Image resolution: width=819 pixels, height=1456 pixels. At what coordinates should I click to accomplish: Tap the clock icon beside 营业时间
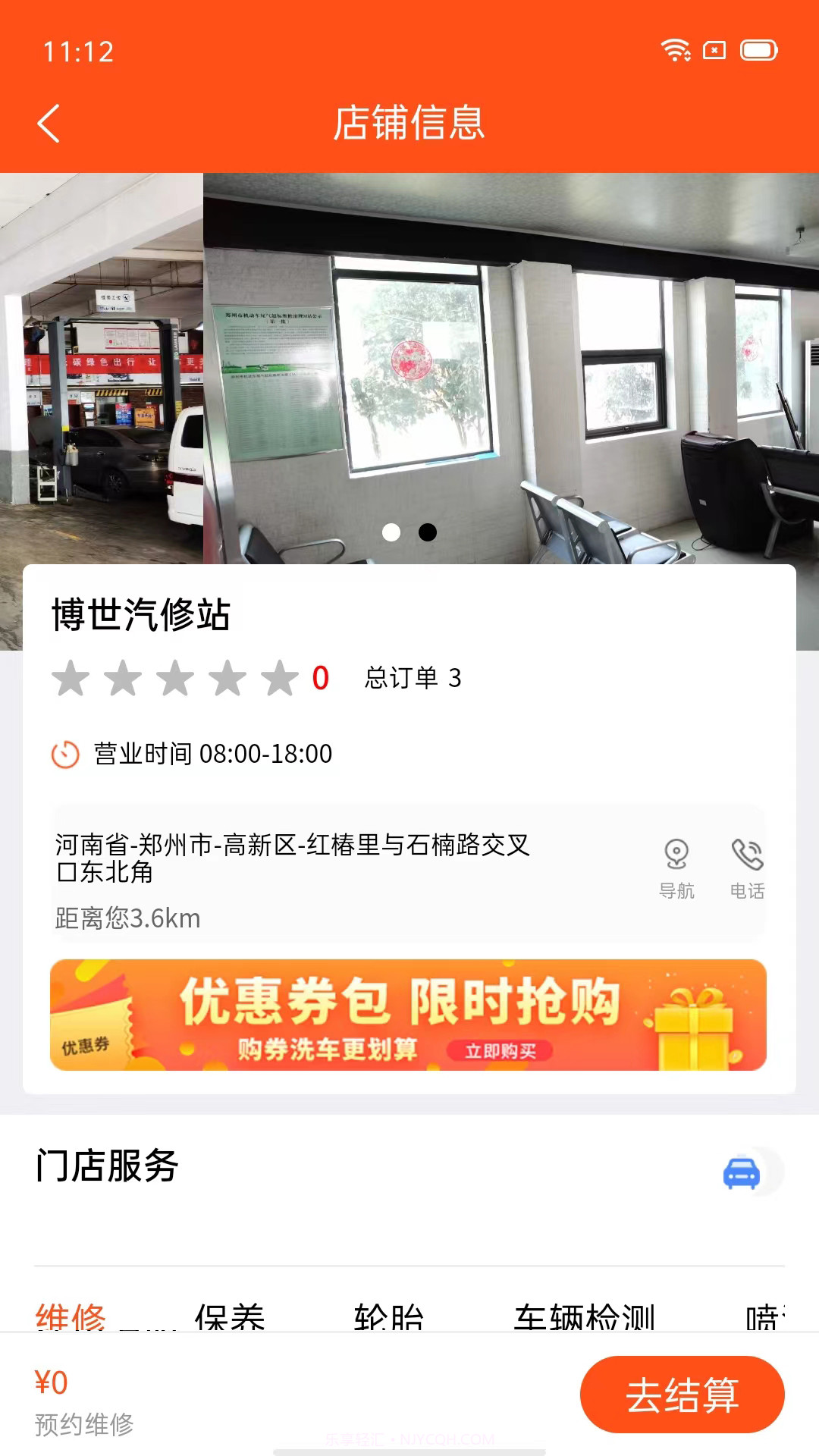tap(64, 755)
